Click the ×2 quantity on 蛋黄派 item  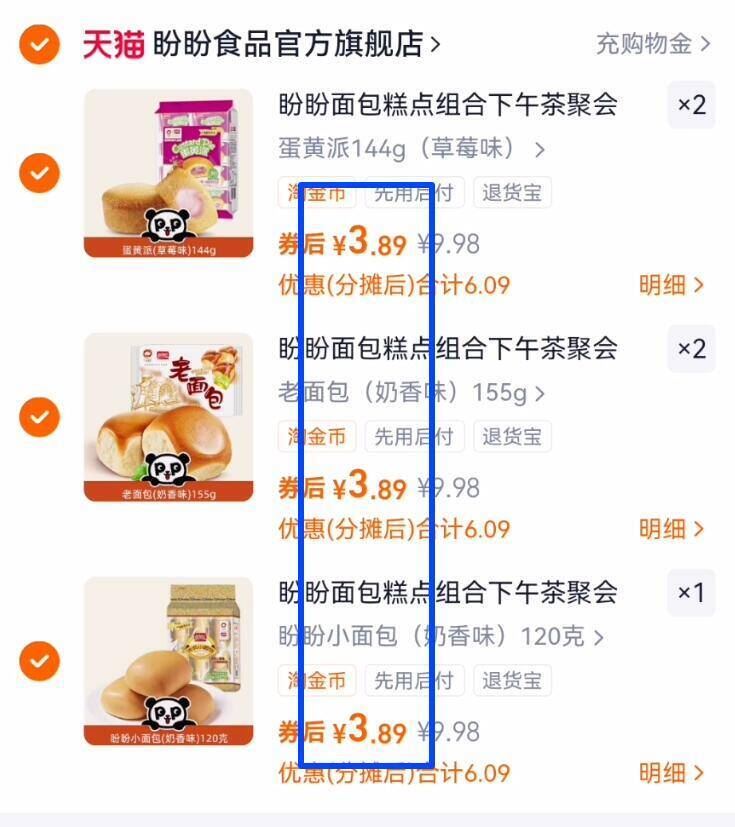pos(691,106)
